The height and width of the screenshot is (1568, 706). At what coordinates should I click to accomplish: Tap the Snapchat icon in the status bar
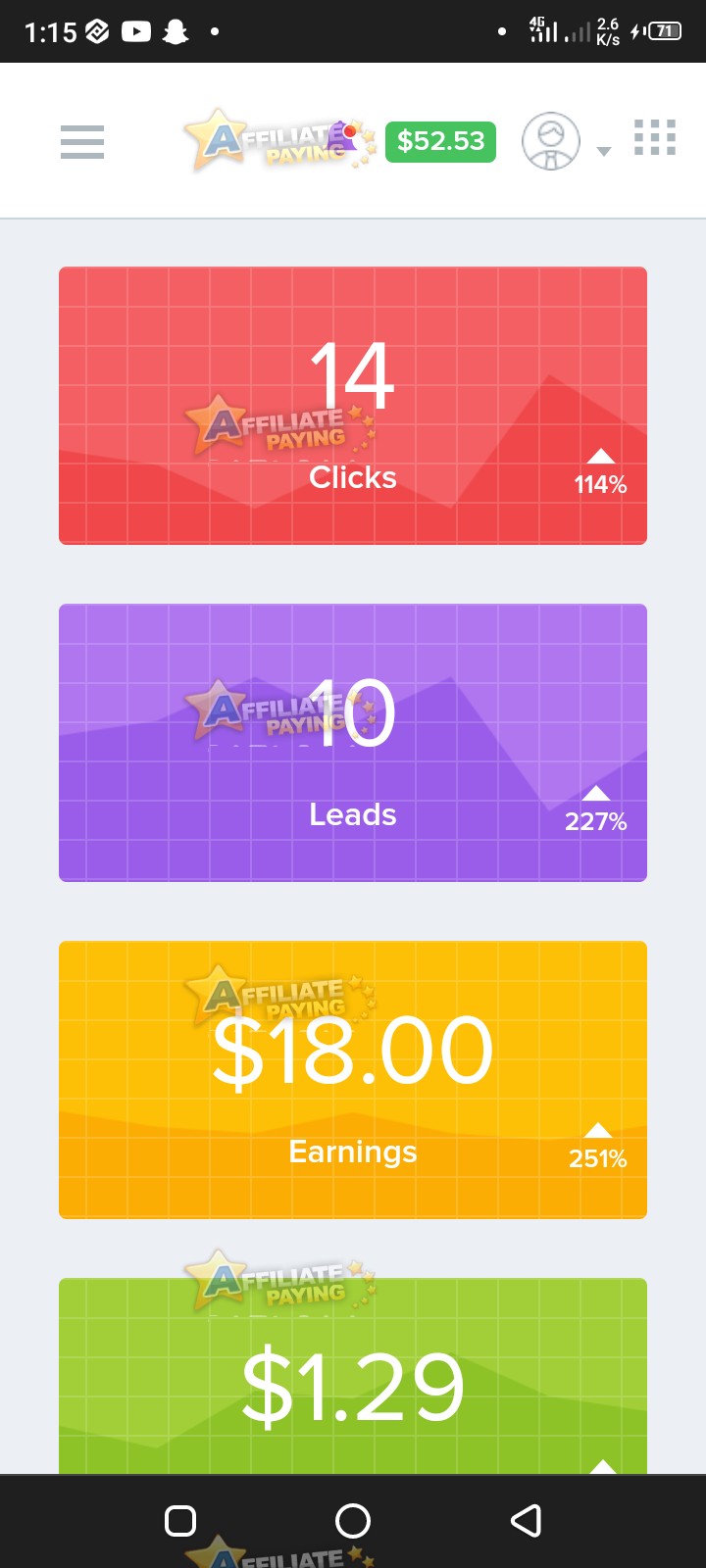click(x=176, y=30)
